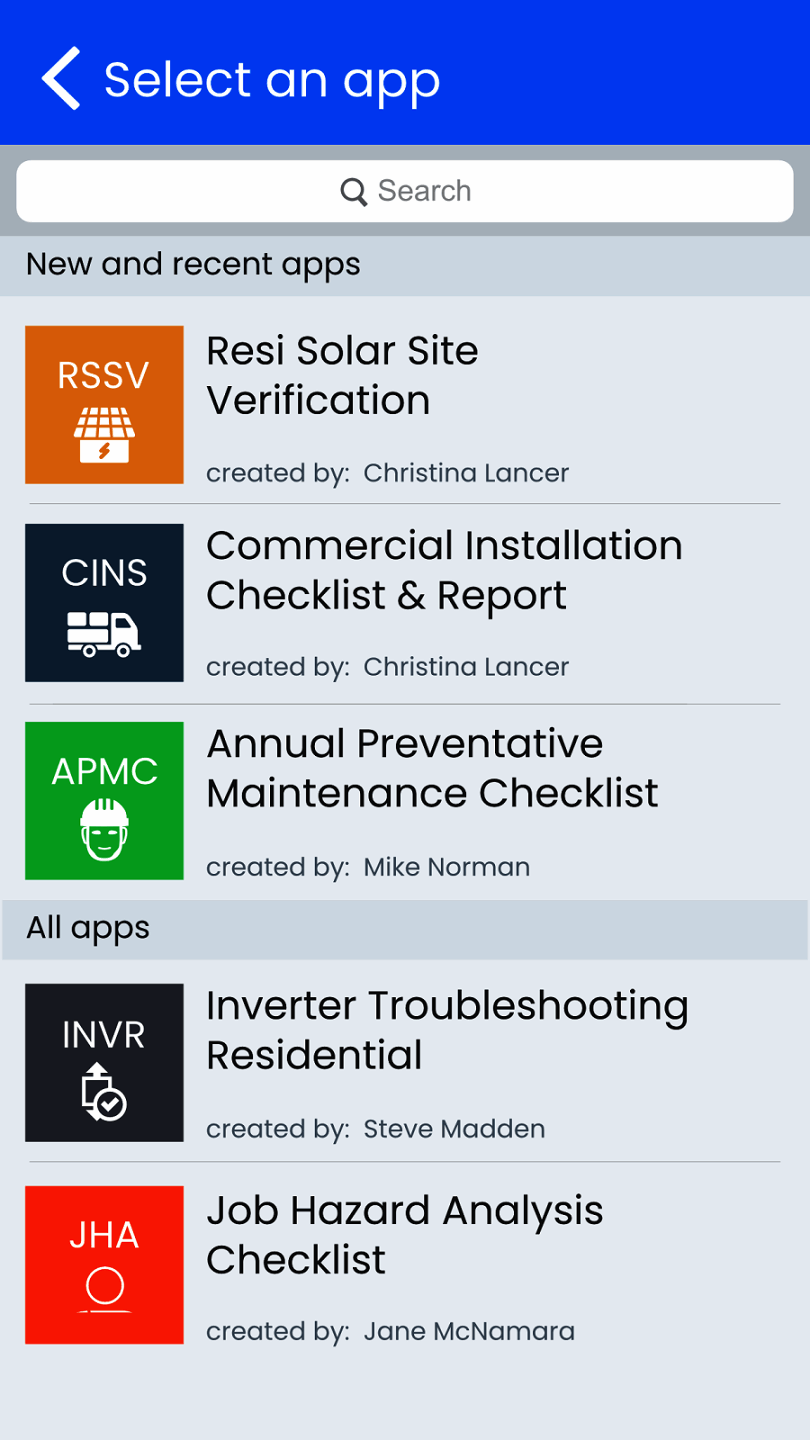Go back from Select an app
Viewport: 810px width, 1440px height.
coord(61,79)
